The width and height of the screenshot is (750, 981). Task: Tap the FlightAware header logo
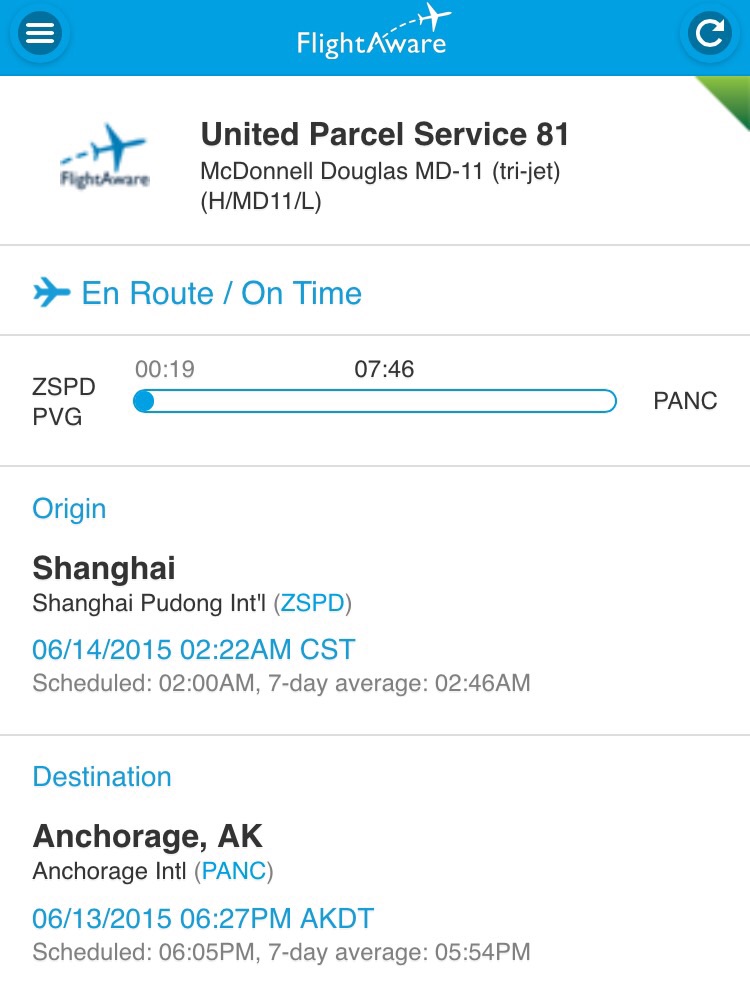point(373,31)
